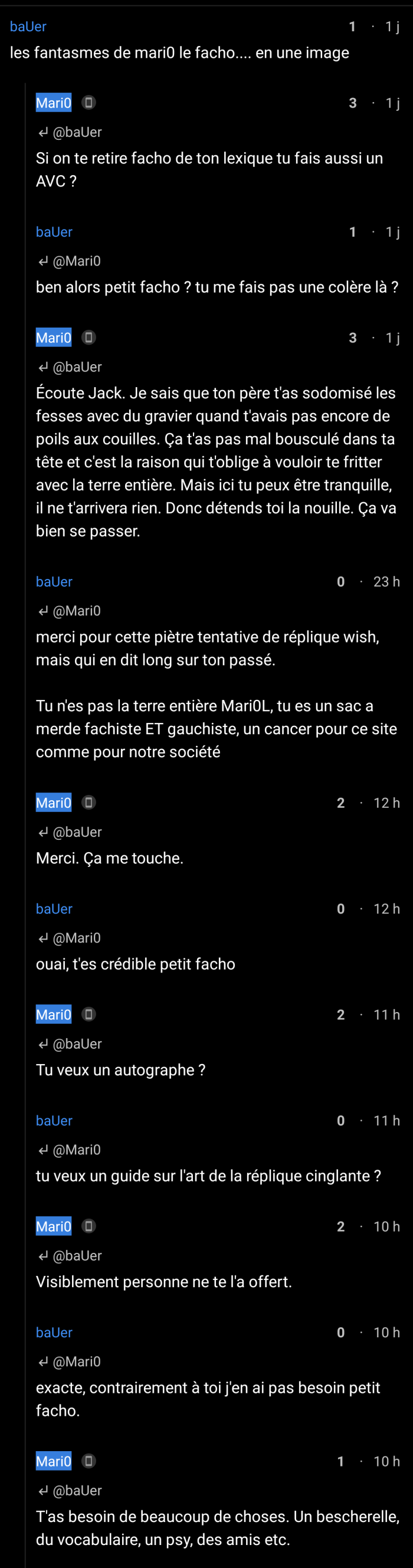Open baUer's profile on the 'colère' comment
The image size is (413, 1568).
(54, 232)
